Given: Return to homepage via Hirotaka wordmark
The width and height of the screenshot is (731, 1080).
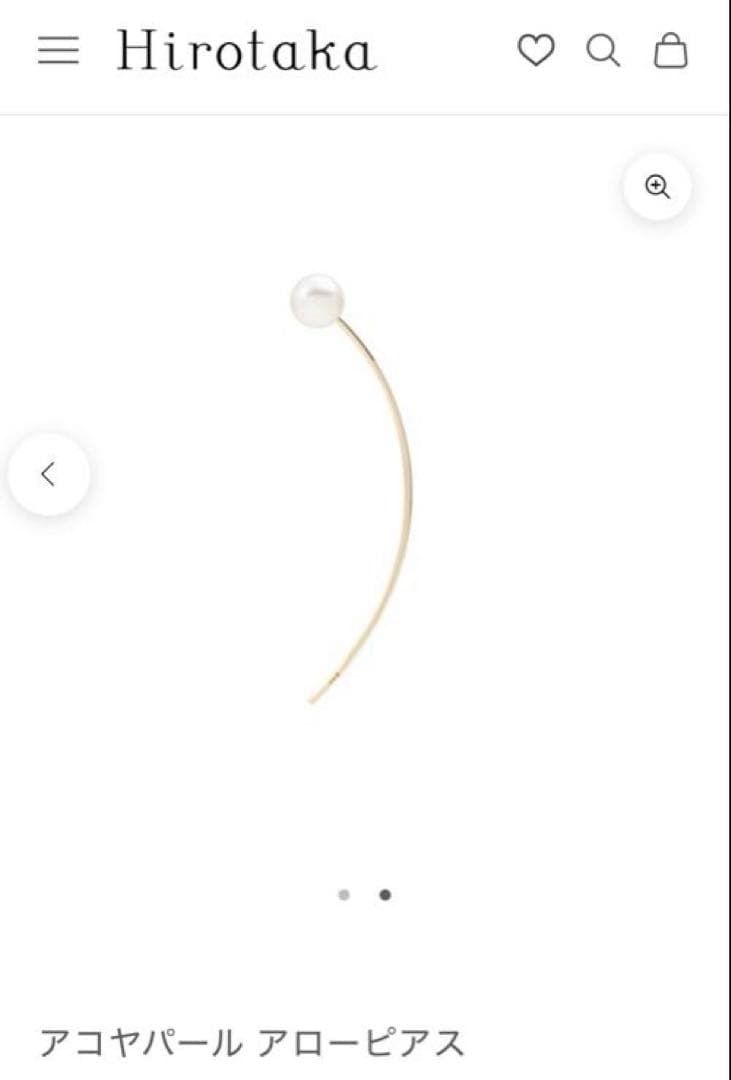Looking at the screenshot, I should [246, 51].
